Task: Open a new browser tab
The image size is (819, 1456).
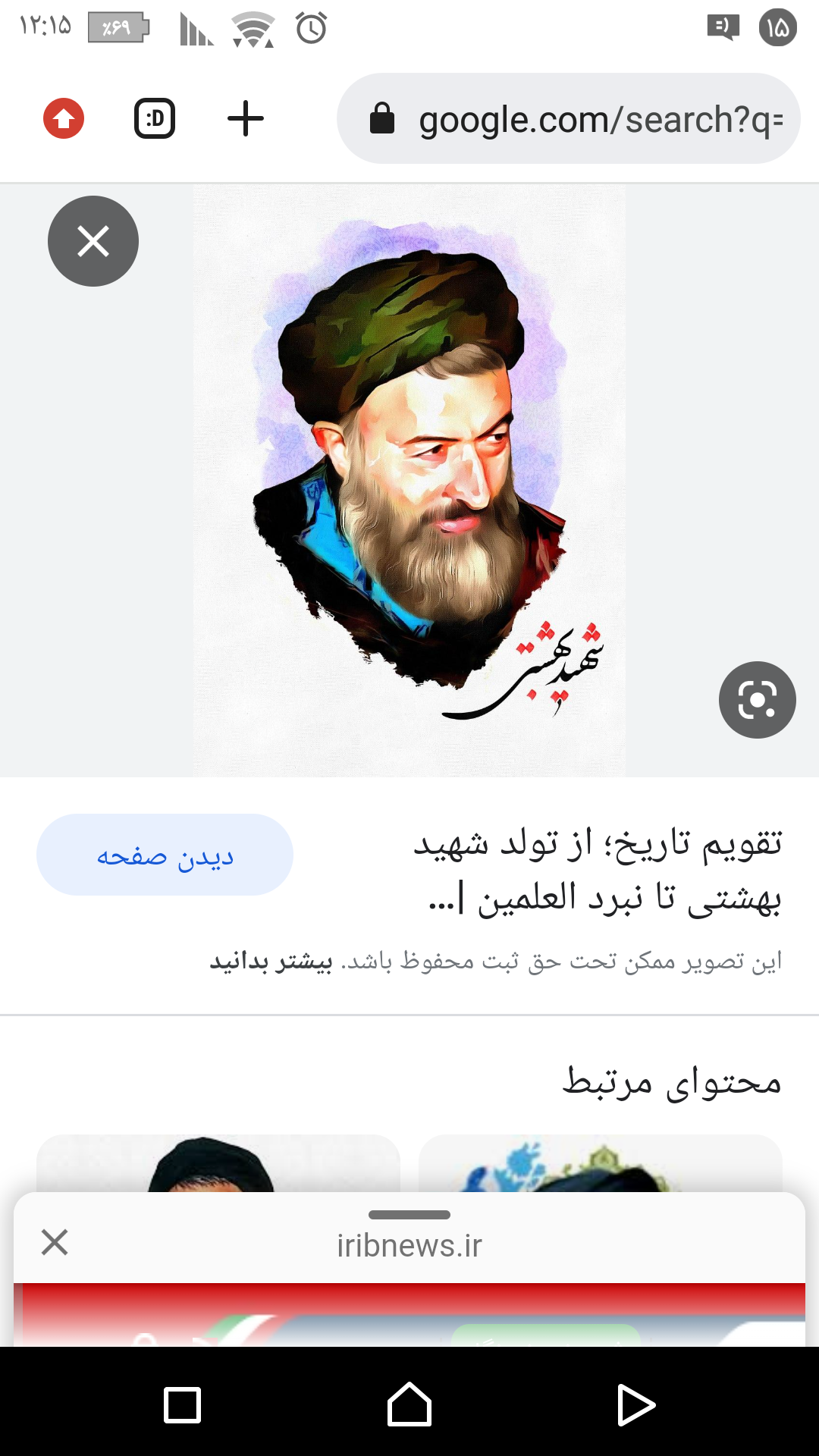Action: pyautogui.click(x=246, y=119)
